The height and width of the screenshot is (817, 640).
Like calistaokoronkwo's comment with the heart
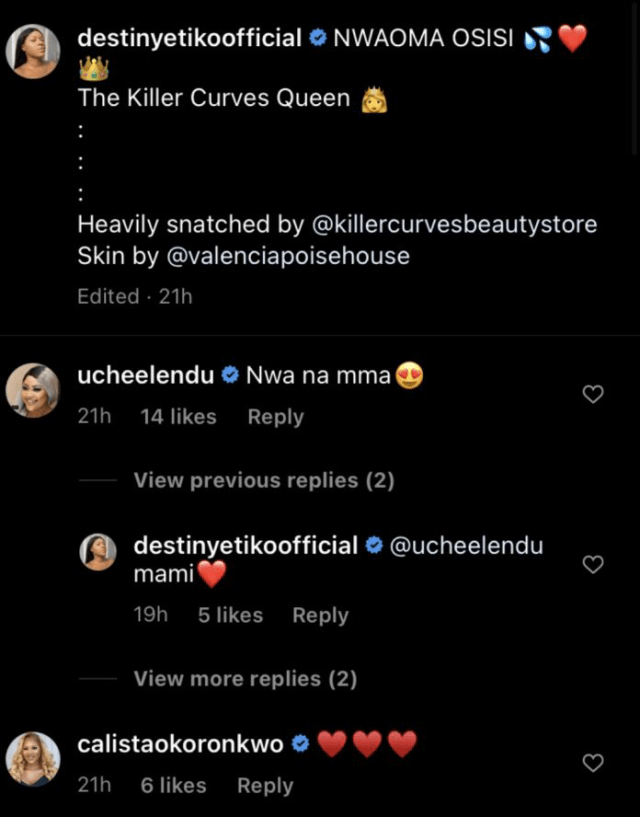(593, 764)
